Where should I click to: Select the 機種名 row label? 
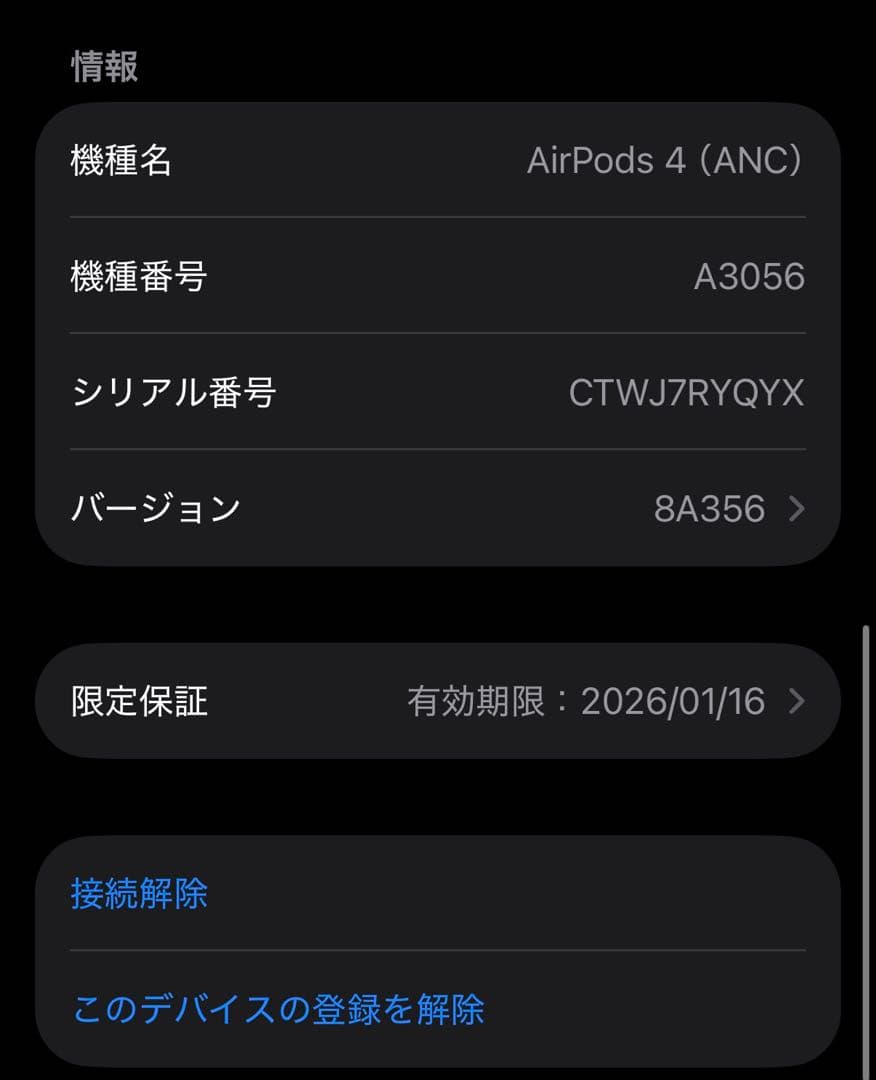[120, 160]
